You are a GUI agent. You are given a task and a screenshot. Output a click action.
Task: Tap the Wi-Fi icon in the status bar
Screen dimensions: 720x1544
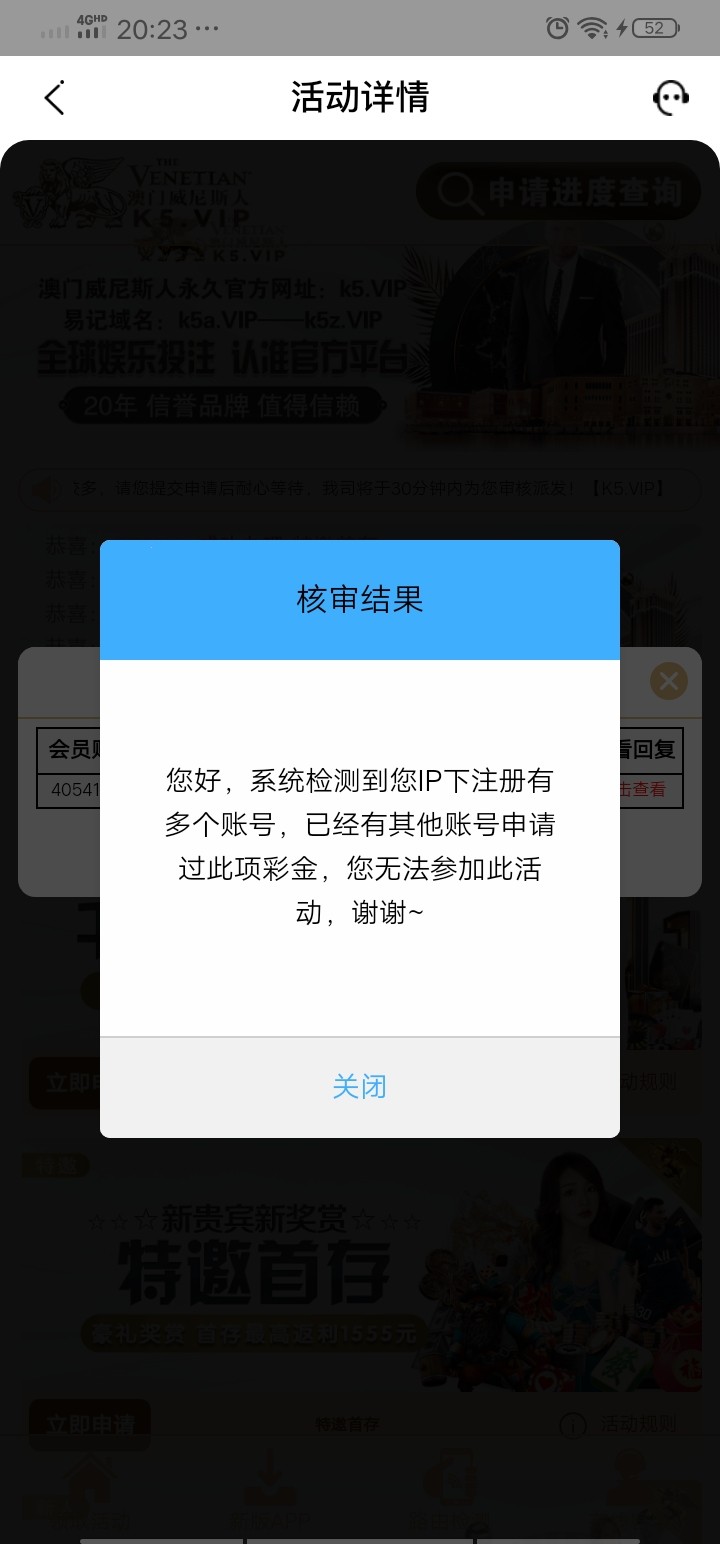pyautogui.click(x=590, y=28)
